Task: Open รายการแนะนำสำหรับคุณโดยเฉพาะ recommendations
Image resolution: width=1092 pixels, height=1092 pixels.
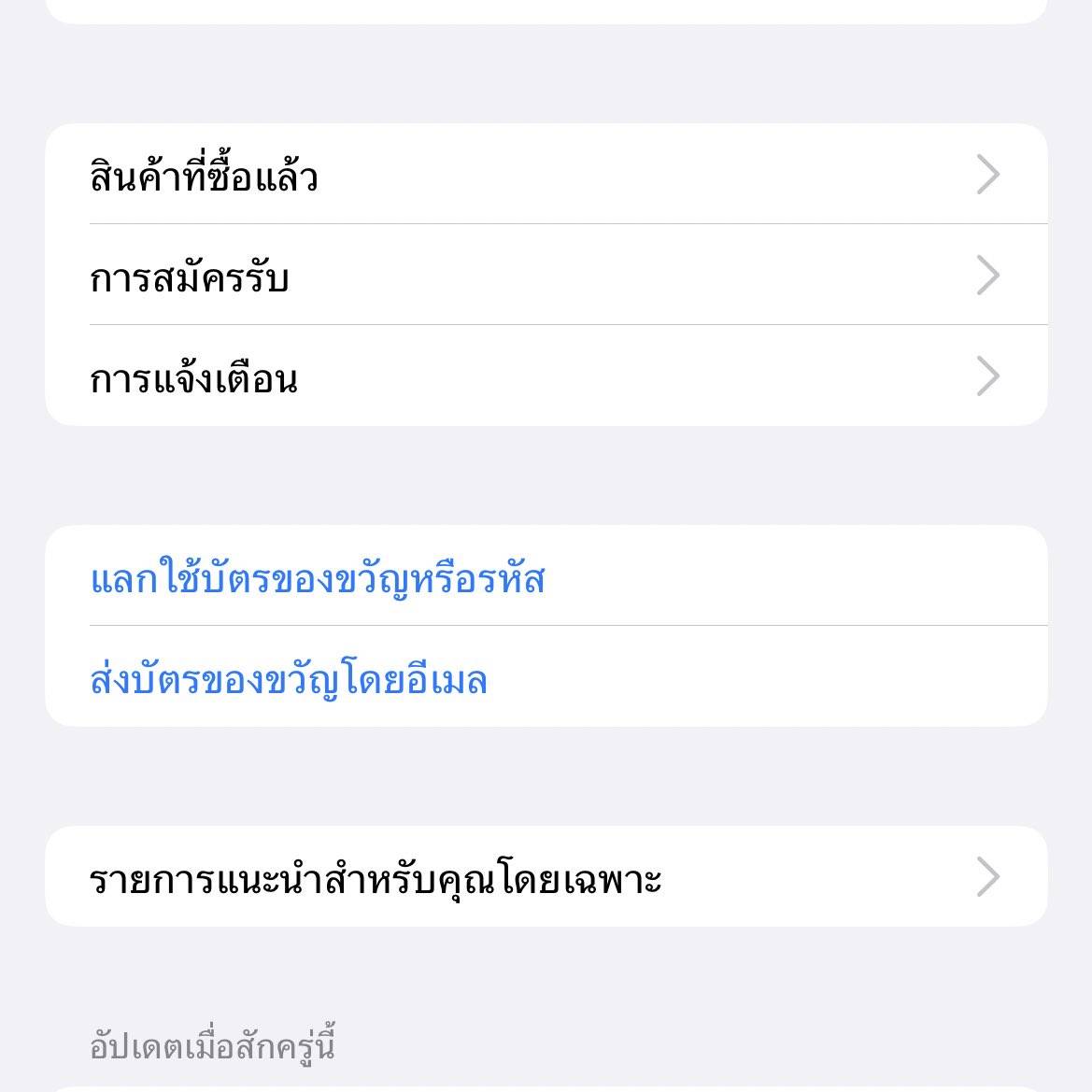Action: [546, 877]
